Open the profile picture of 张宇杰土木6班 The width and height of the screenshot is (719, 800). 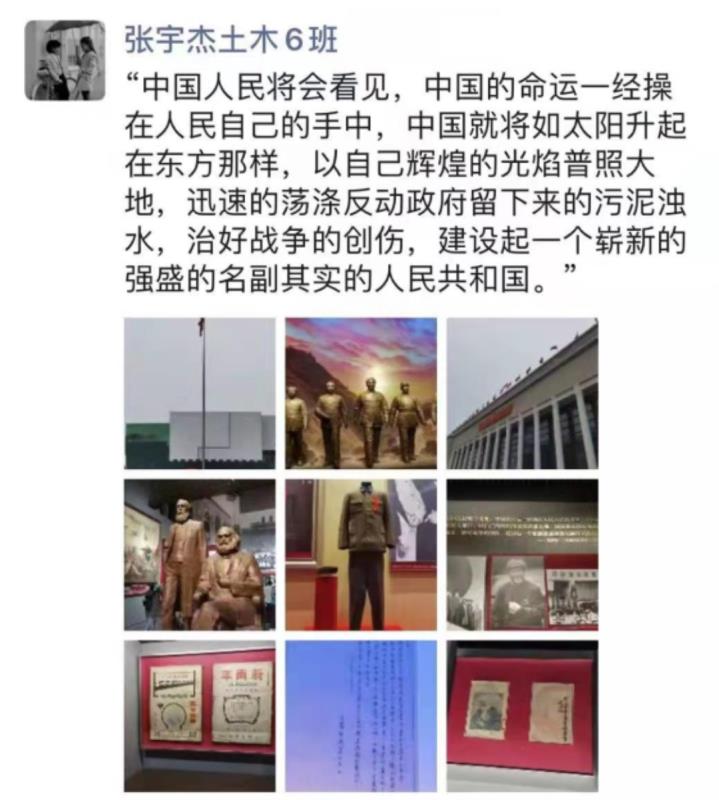click(x=64, y=60)
